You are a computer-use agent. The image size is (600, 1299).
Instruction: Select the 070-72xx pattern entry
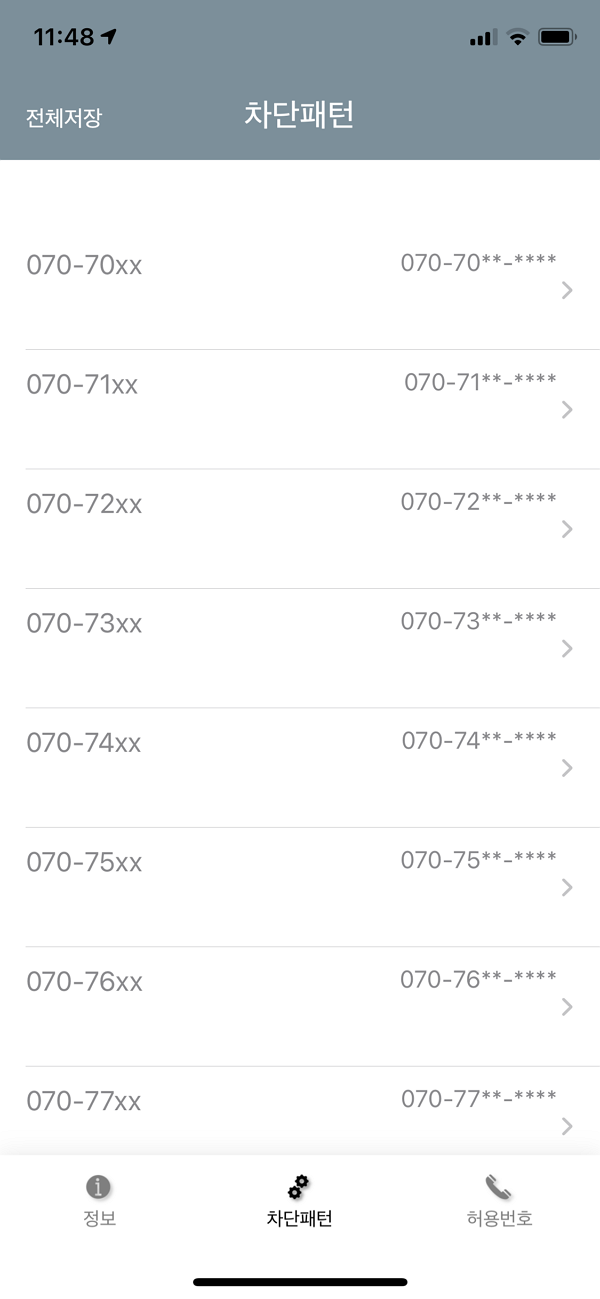click(x=300, y=529)
